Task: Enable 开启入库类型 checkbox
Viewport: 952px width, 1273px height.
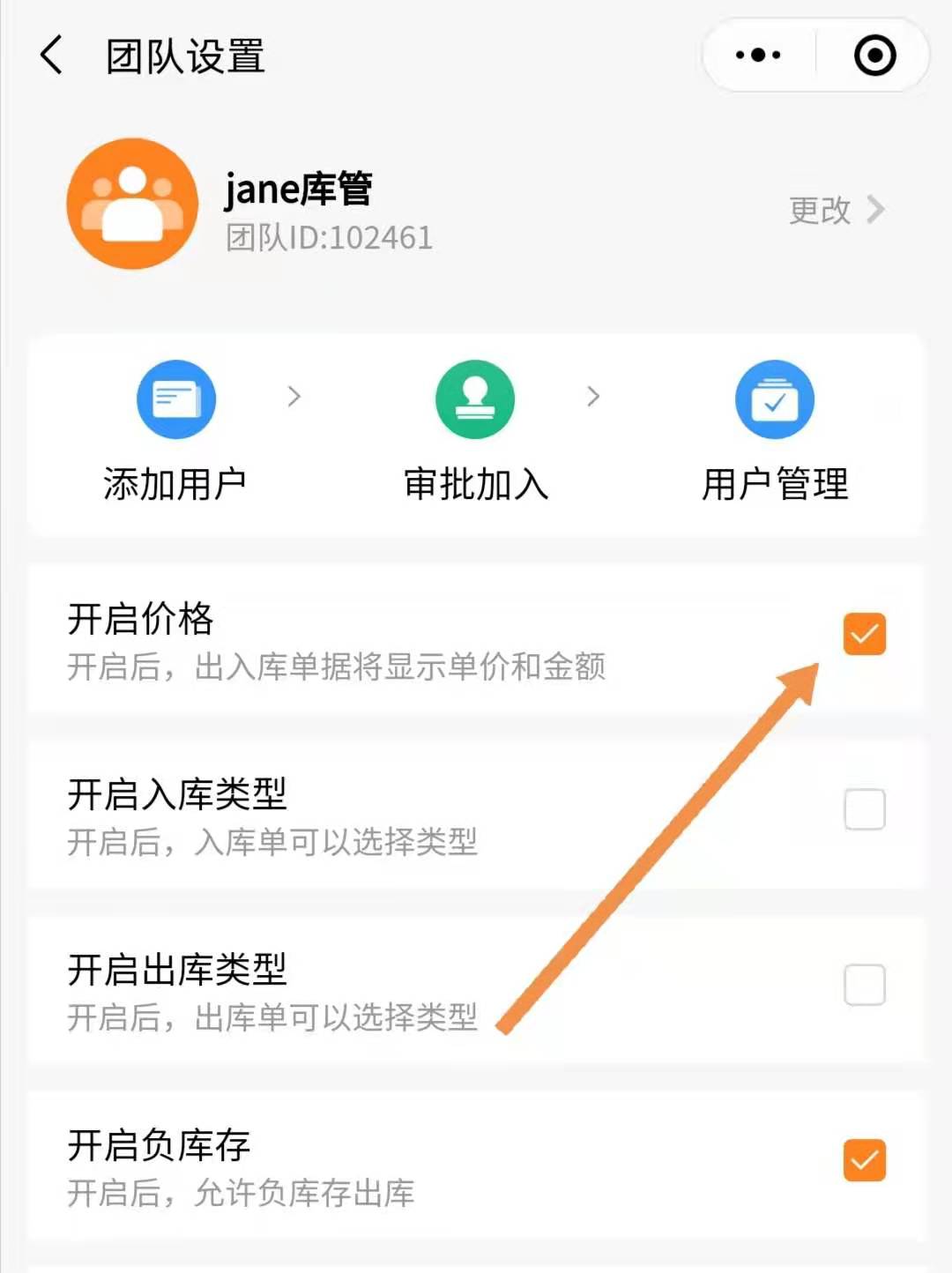Action: click(864, 809)
